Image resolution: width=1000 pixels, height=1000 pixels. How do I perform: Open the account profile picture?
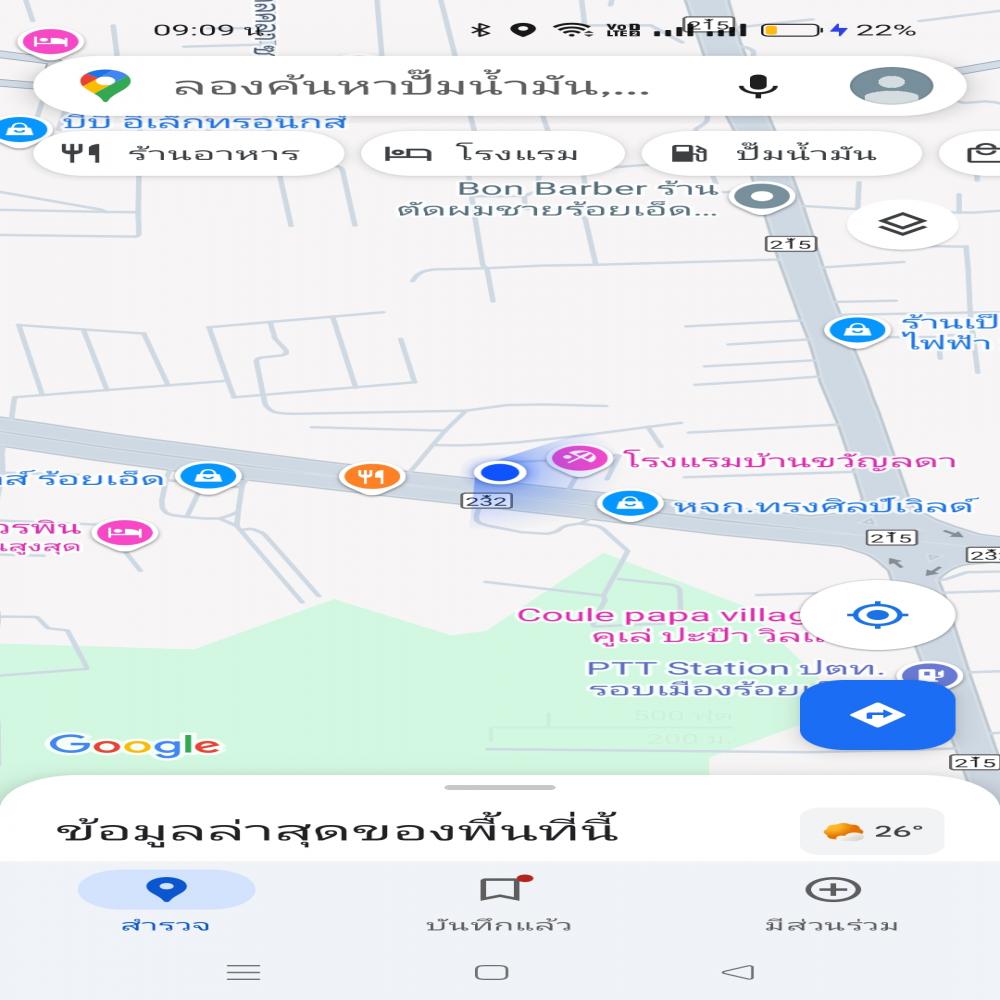click(890, 86)
